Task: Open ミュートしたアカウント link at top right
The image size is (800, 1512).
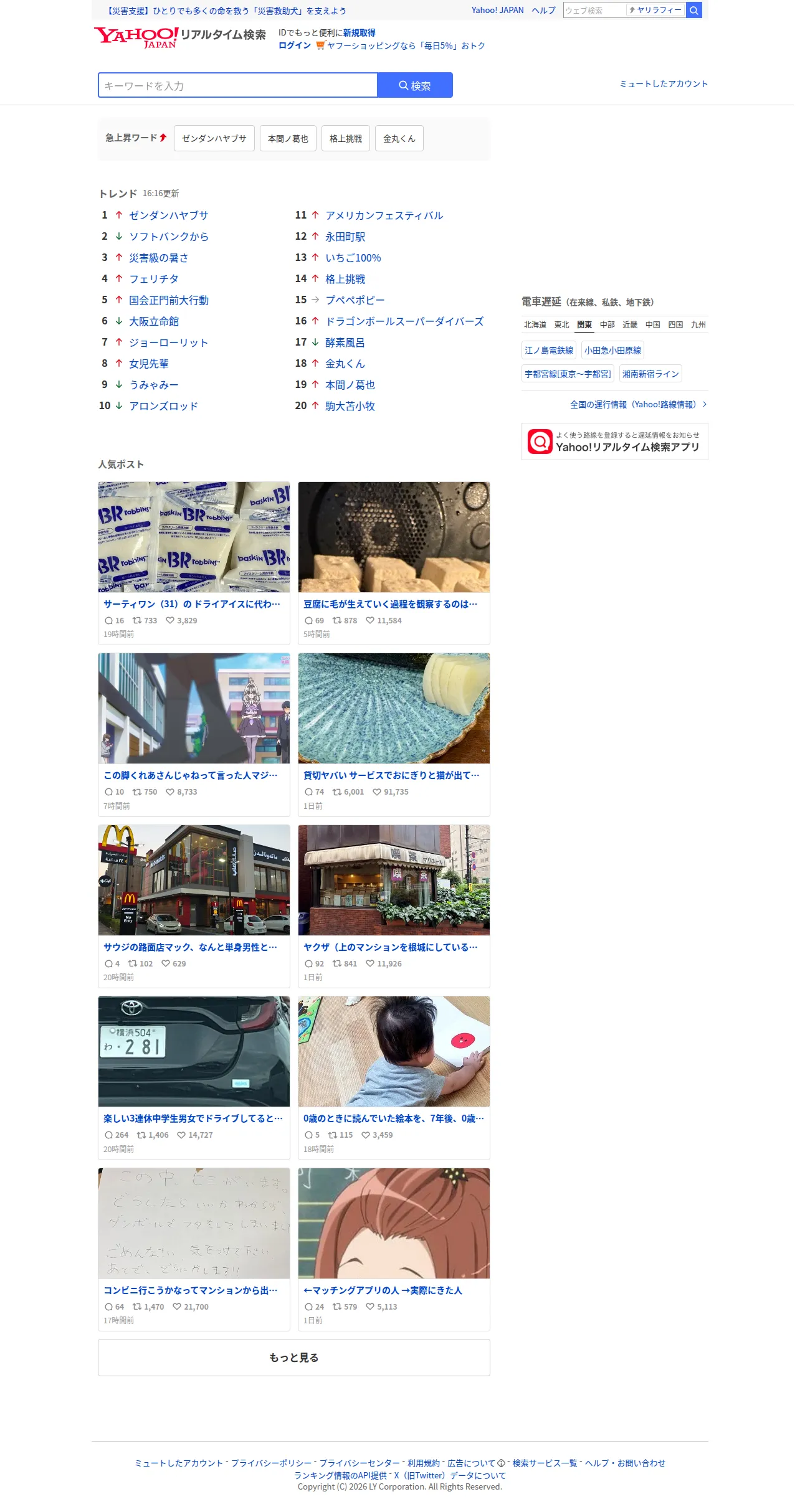Action: click(664, 83)
